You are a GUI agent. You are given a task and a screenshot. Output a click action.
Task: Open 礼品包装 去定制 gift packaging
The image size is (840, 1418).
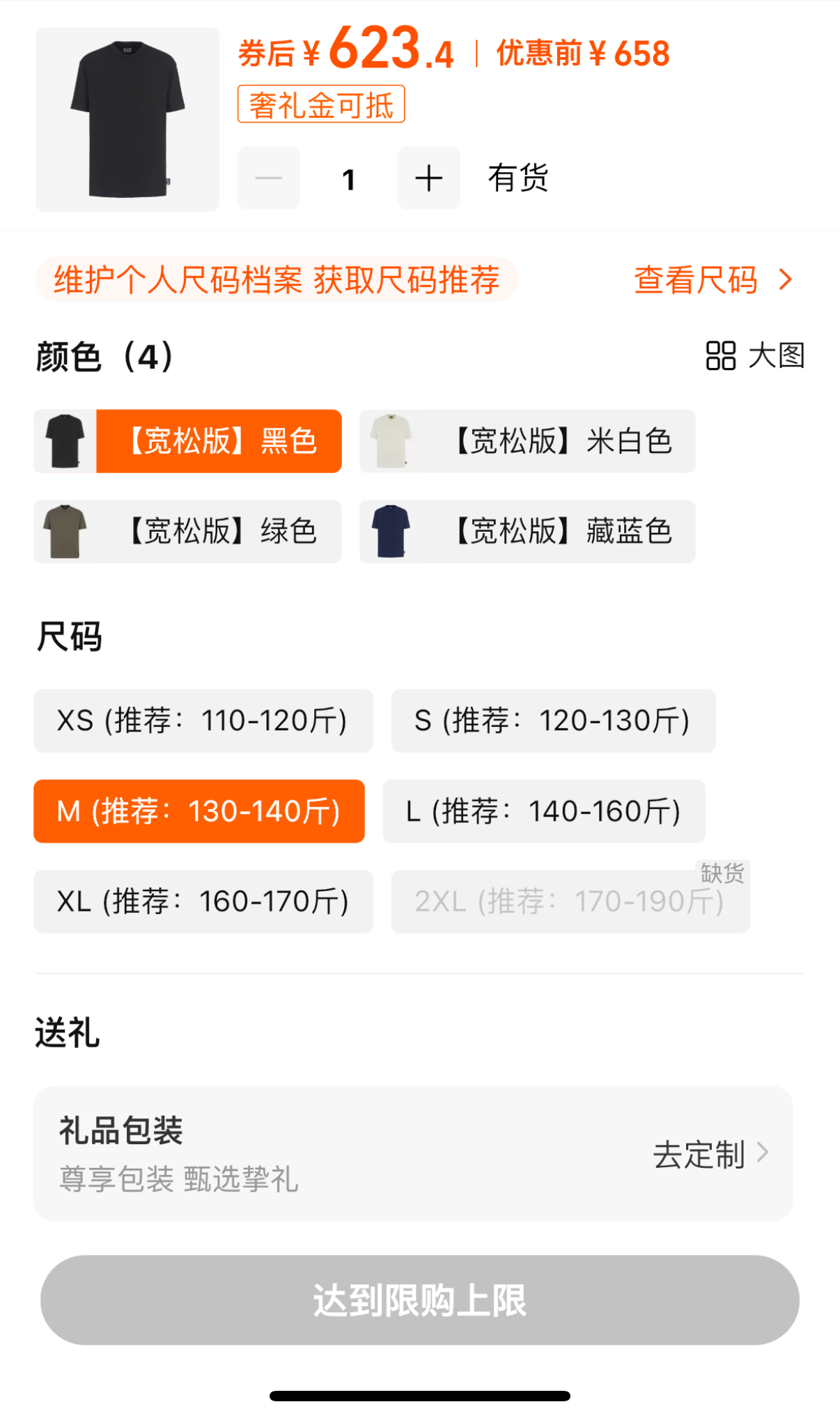[710, 1154]
